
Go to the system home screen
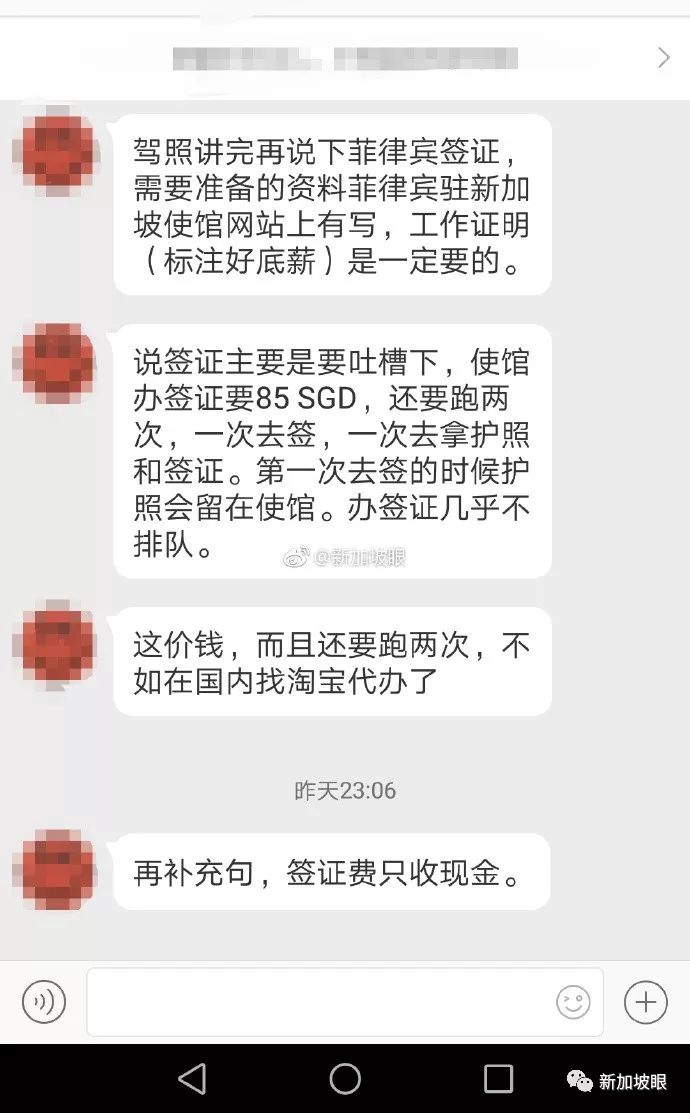[345, 1078]
